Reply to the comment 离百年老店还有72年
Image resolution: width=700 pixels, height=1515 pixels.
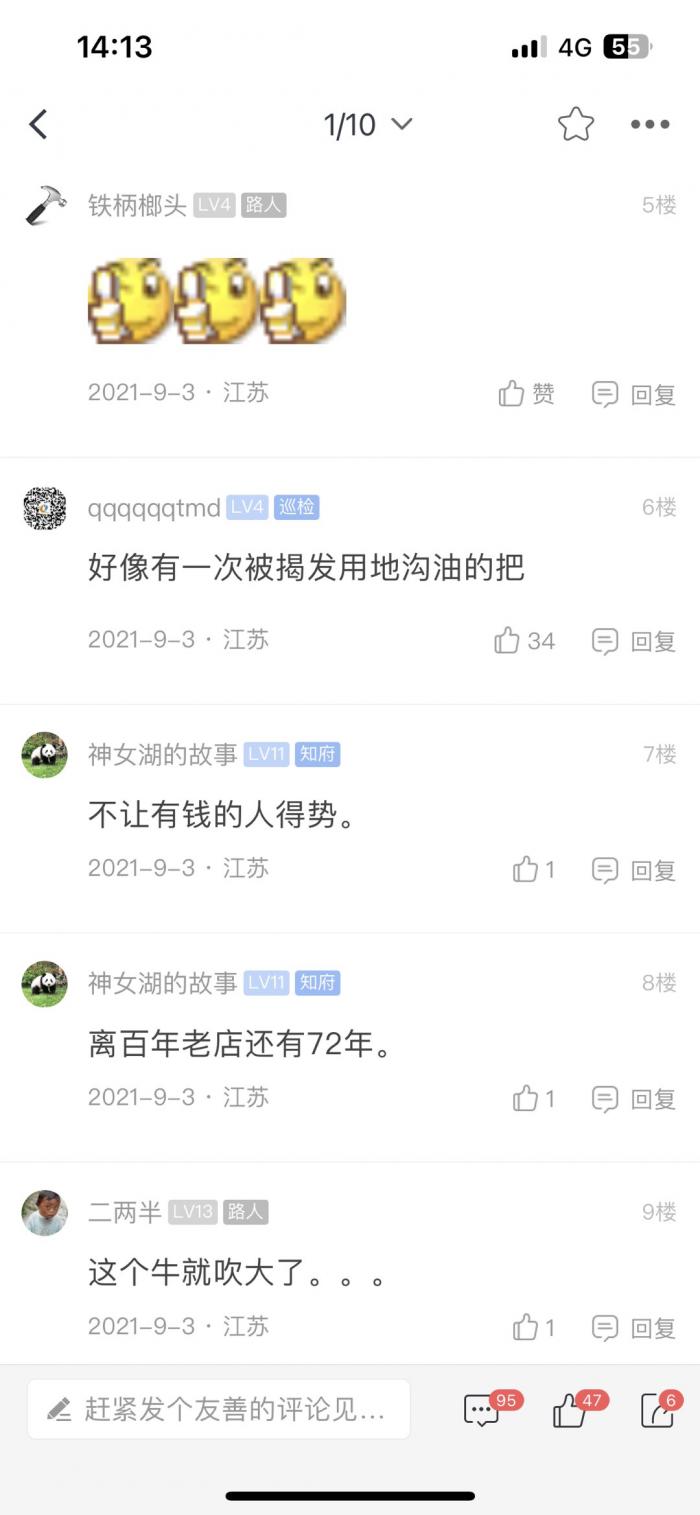point(634,1099)
